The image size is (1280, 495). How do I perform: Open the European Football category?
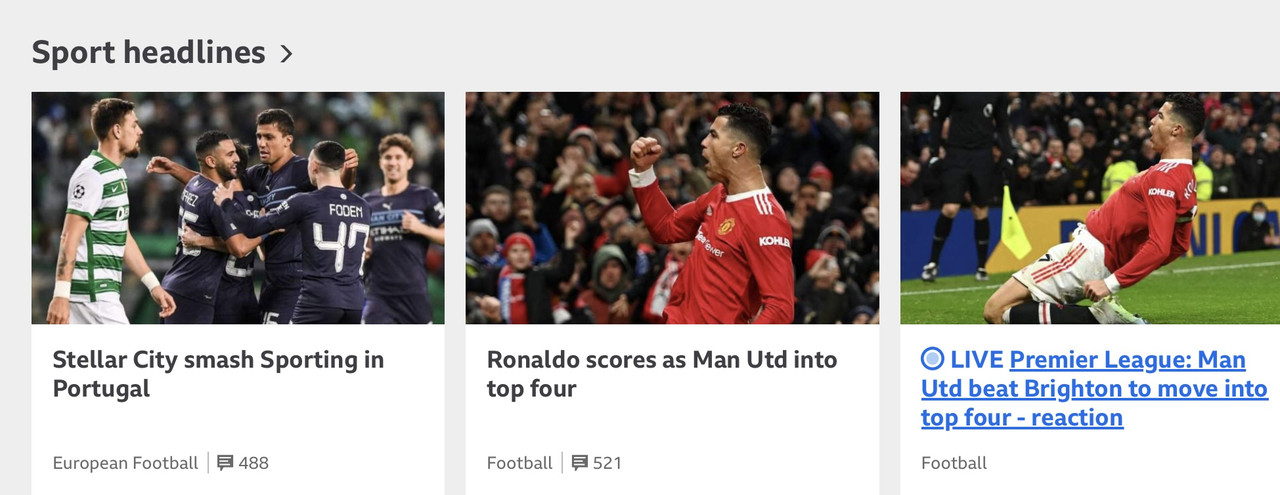pos(125,463)
